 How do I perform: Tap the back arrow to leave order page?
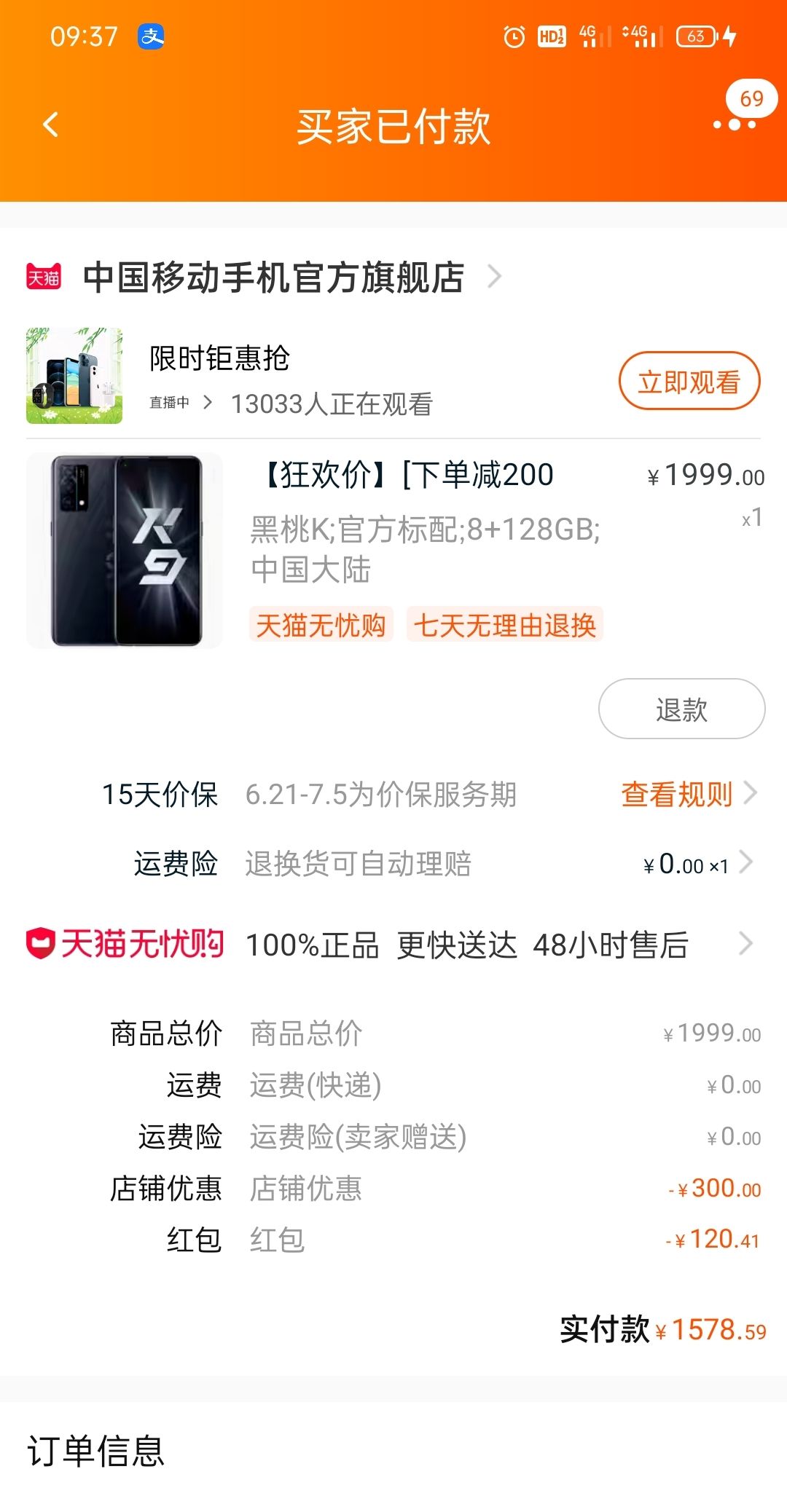click(x=48, y=125)
